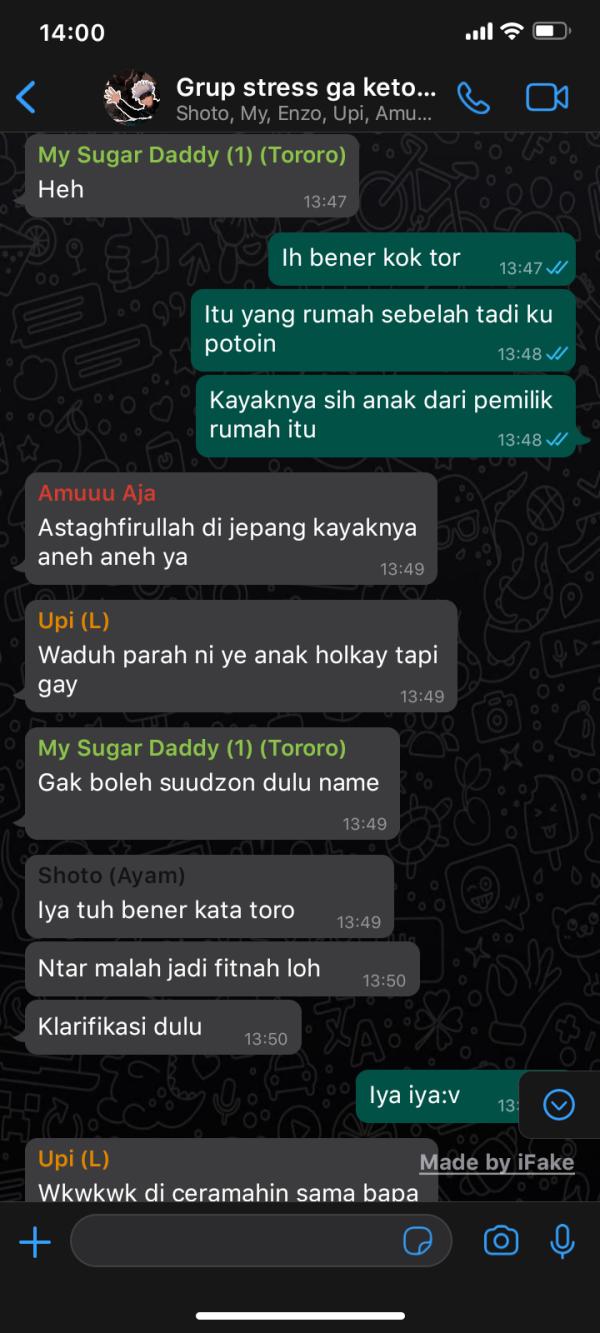The height and width of the screenshot is (1333, 600).
Task: Start a voice call with the group
Action: click(473, 97)
